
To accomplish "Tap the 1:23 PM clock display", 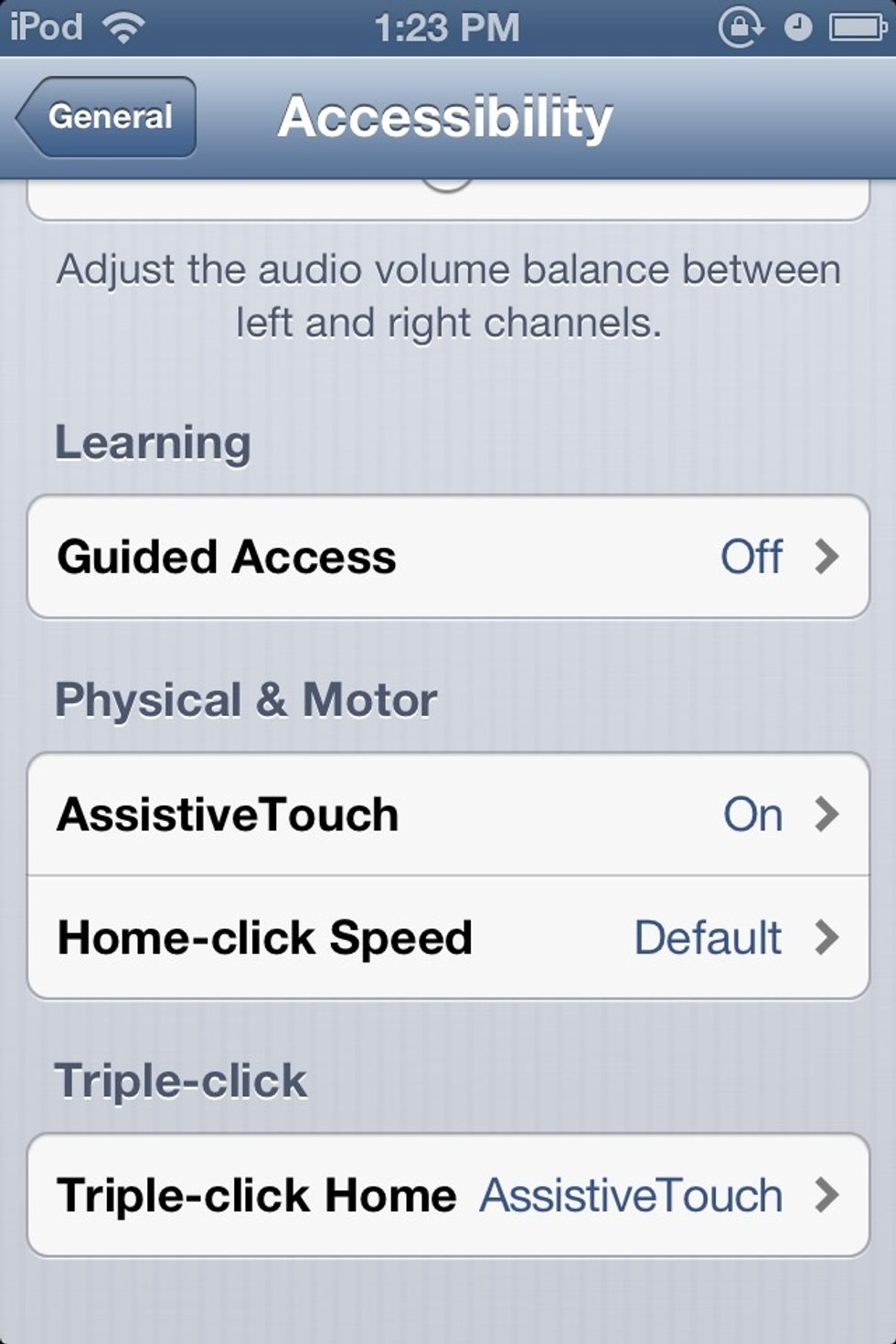I will click(x=448, y=26).
